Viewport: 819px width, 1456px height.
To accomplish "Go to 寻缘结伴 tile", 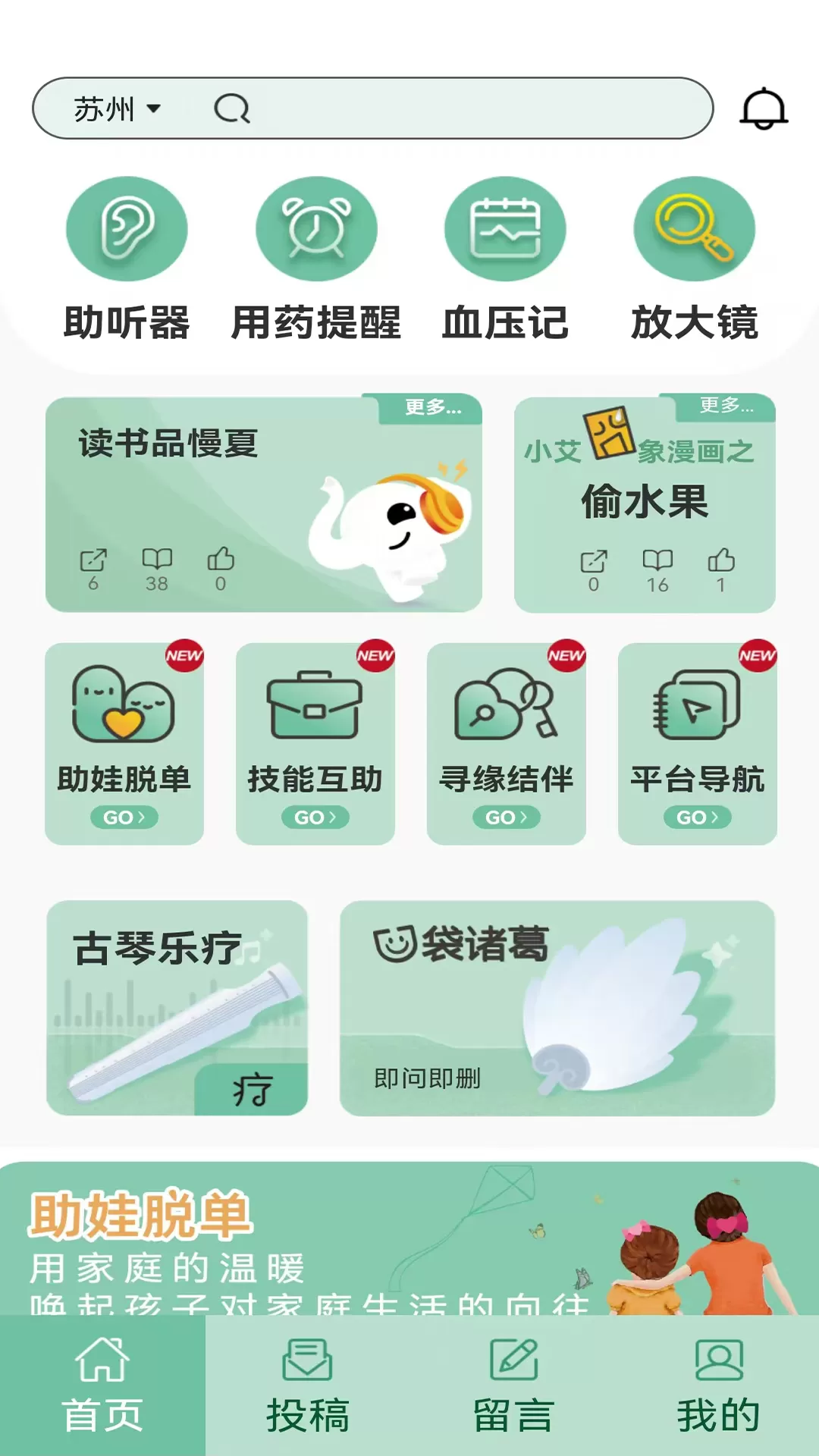I will tap(507, 743).
